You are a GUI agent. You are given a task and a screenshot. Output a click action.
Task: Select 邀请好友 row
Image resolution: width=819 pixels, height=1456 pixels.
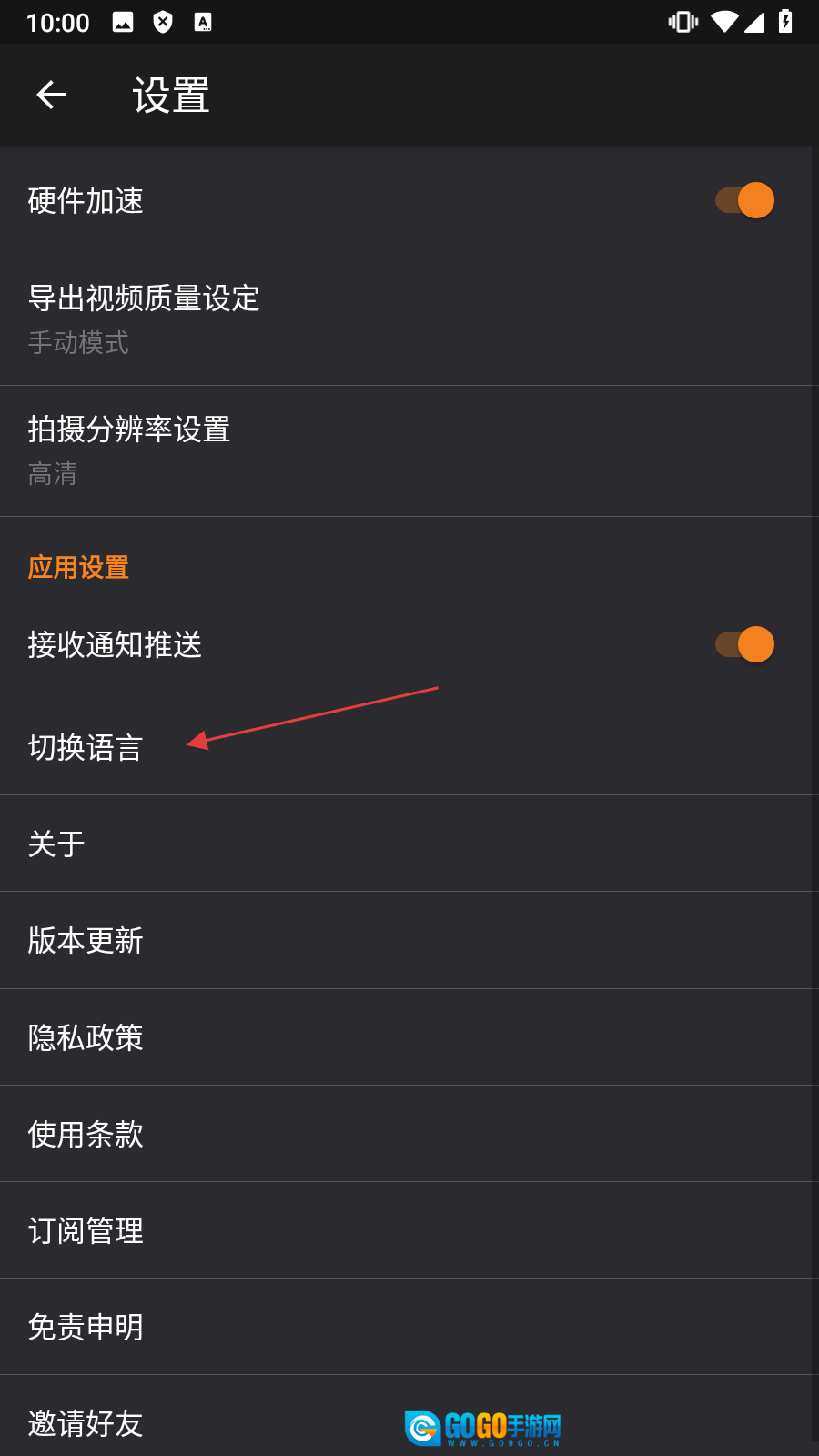pyautogui.click(x=409, y=1416)
